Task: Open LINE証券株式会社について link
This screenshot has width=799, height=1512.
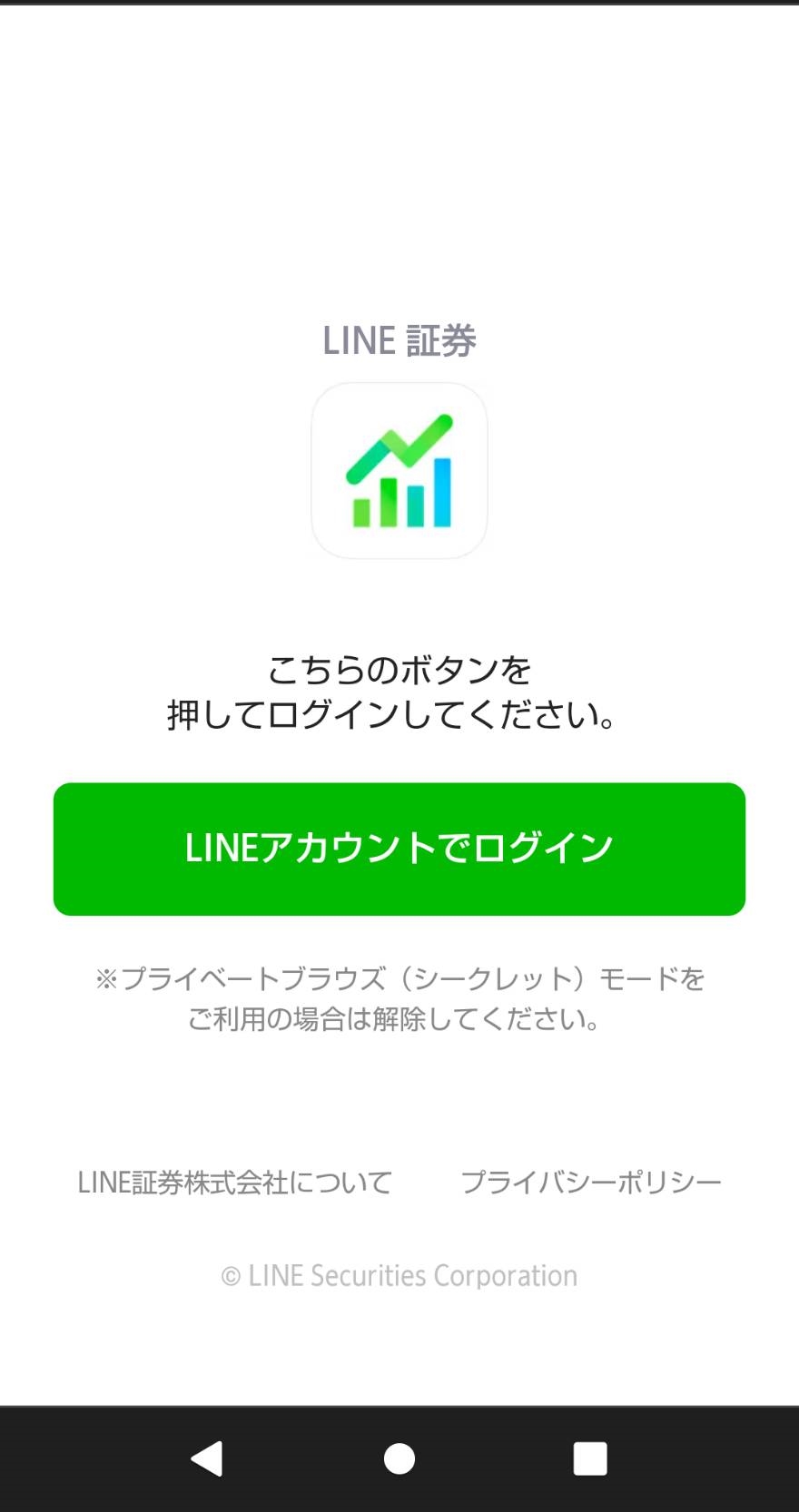Action: click(234, 1182)
